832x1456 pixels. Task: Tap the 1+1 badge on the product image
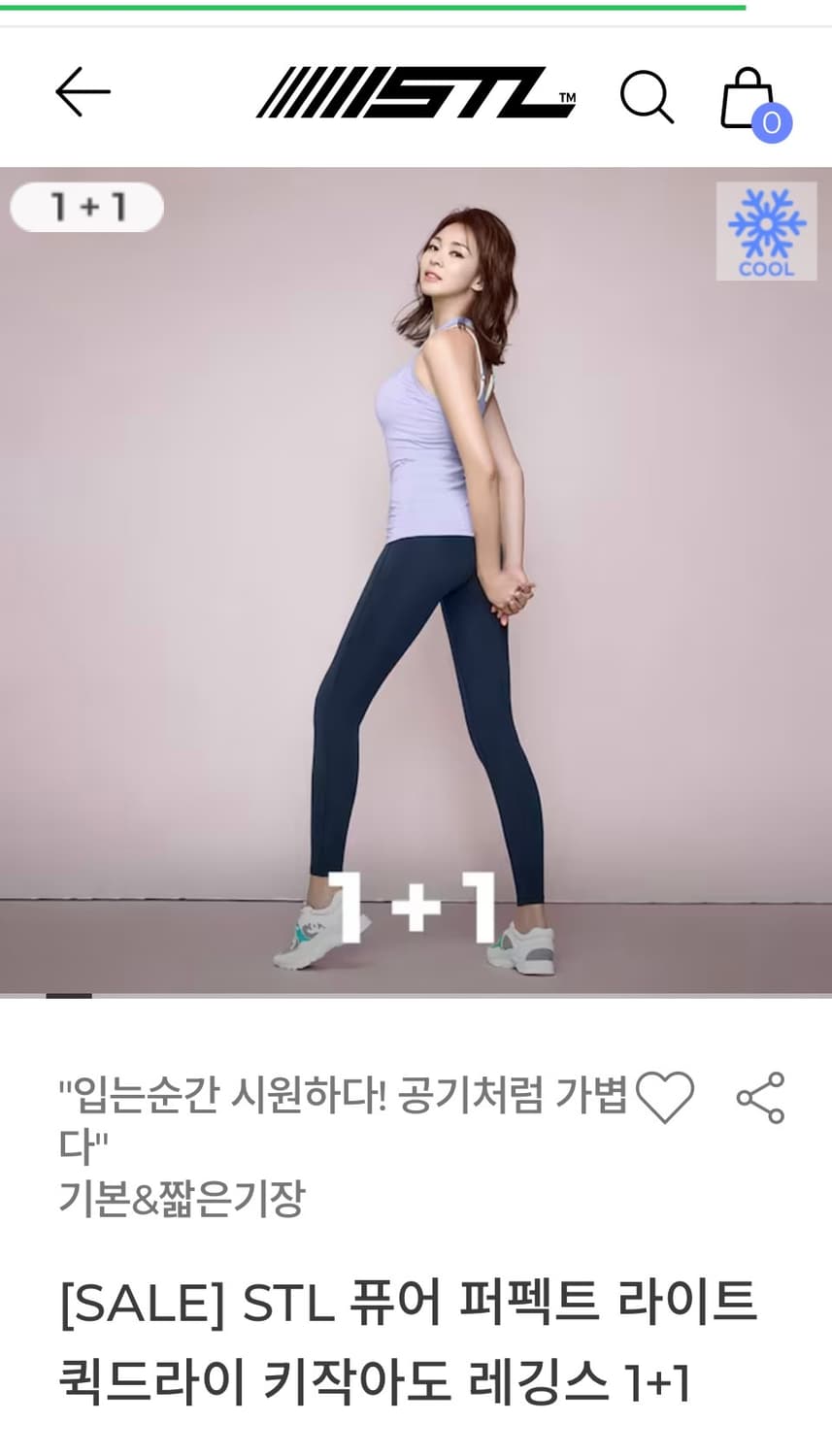coord(86,207)
